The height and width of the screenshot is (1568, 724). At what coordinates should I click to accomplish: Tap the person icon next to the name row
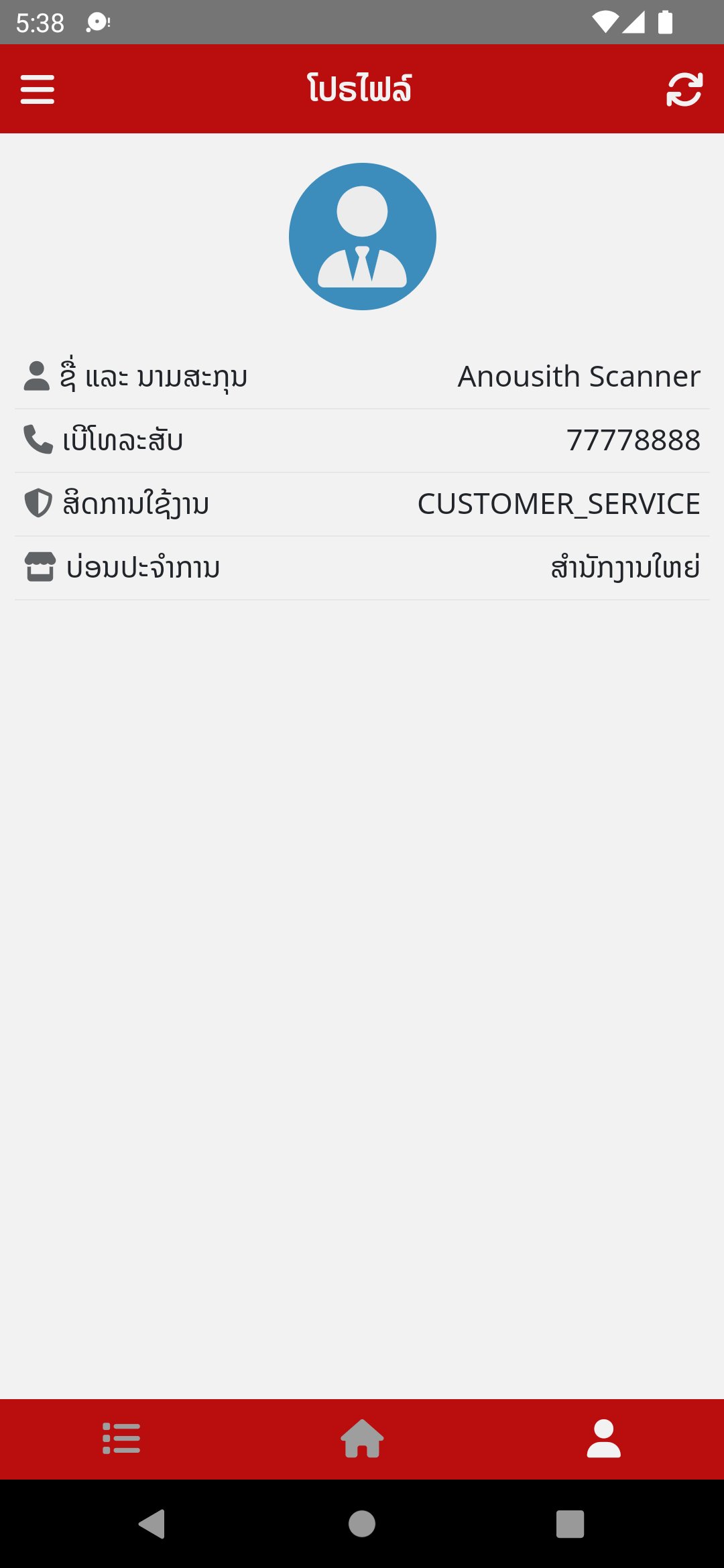tap(37, 376)
